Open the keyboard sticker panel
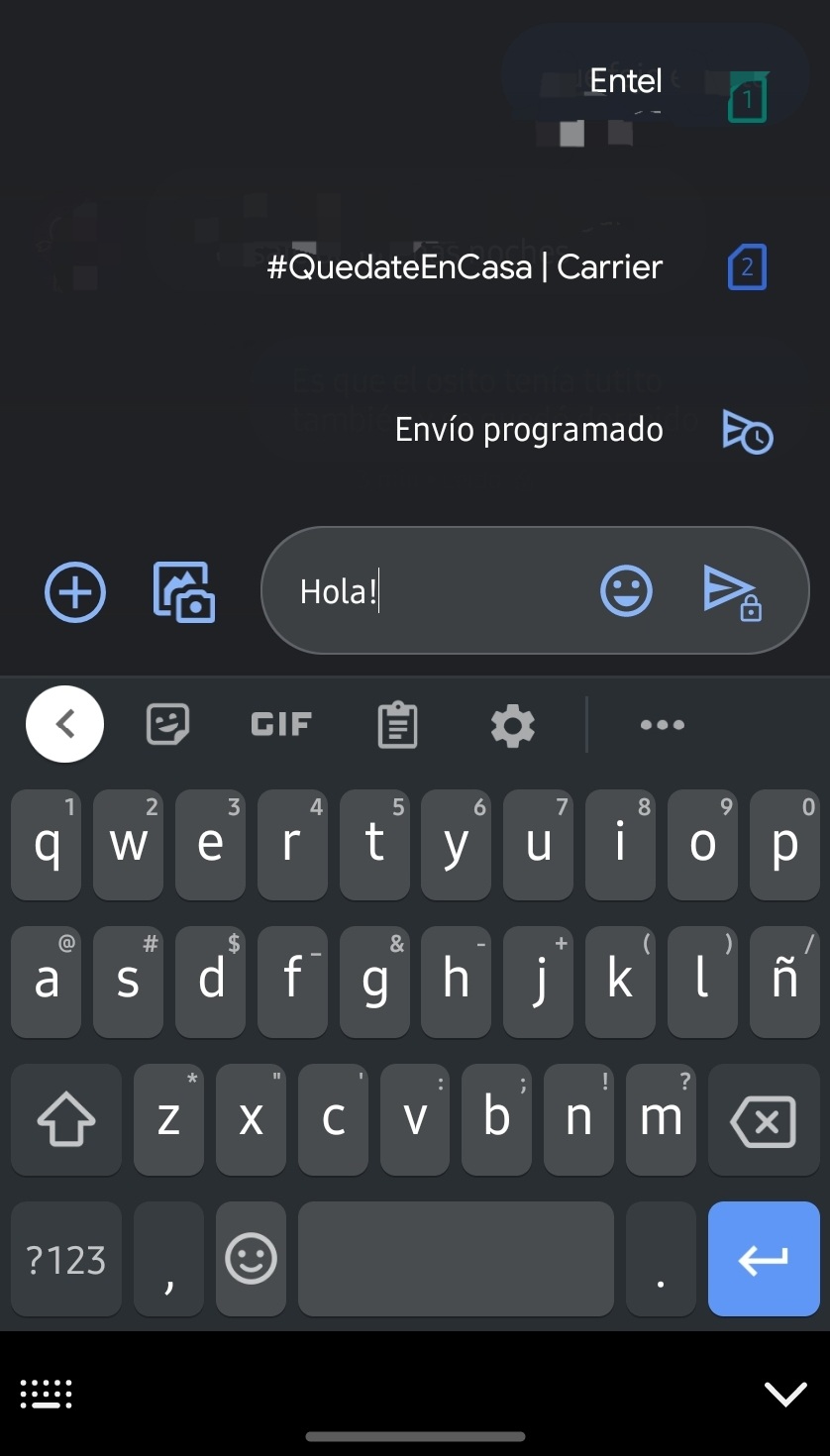This screenshot has height=1456, width=830. click(167, 725)
